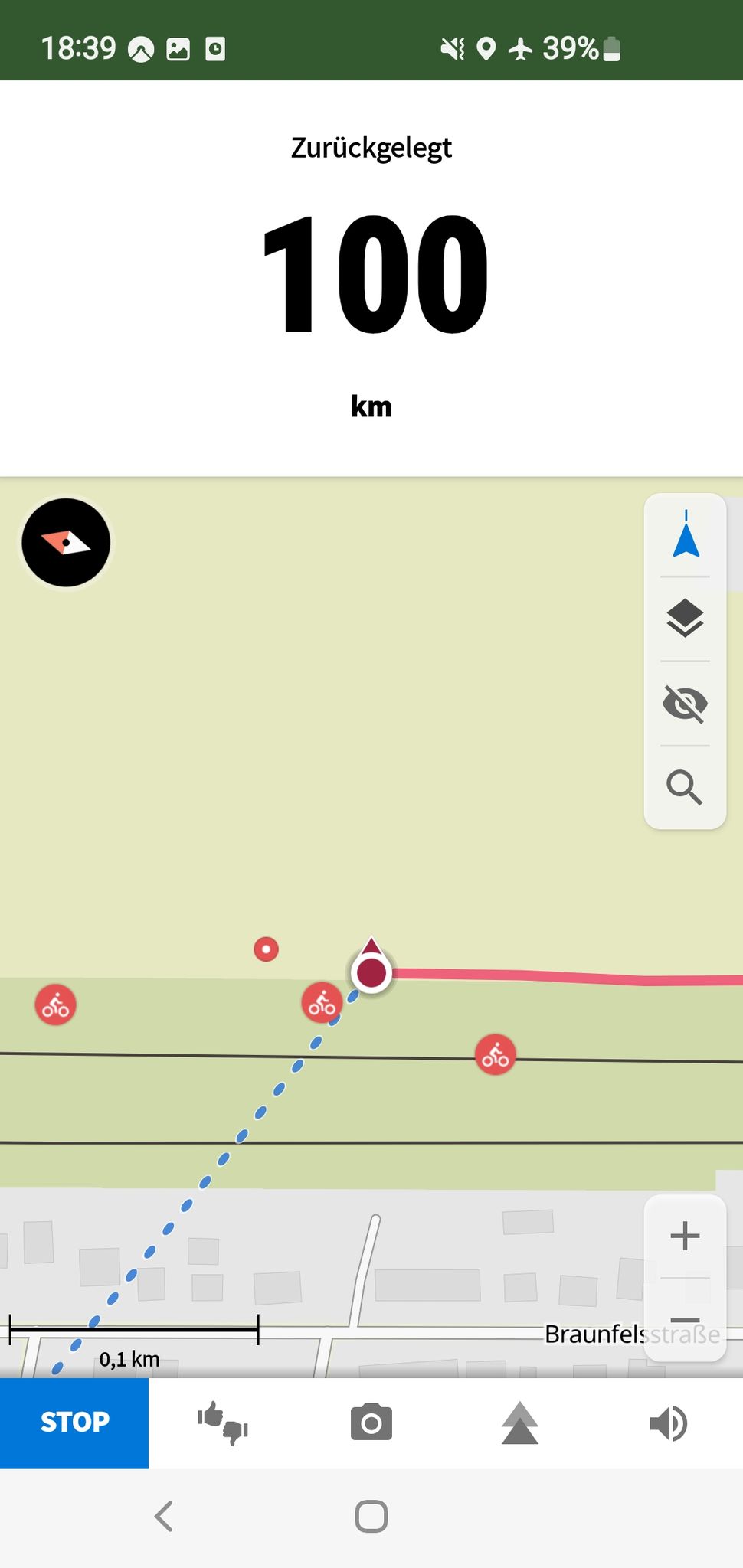Image resolution: width=743 pixels, height=1568 pixels.
Task: Toggle the crossed-out eye visibility icon
Action: tap(686, 704)
